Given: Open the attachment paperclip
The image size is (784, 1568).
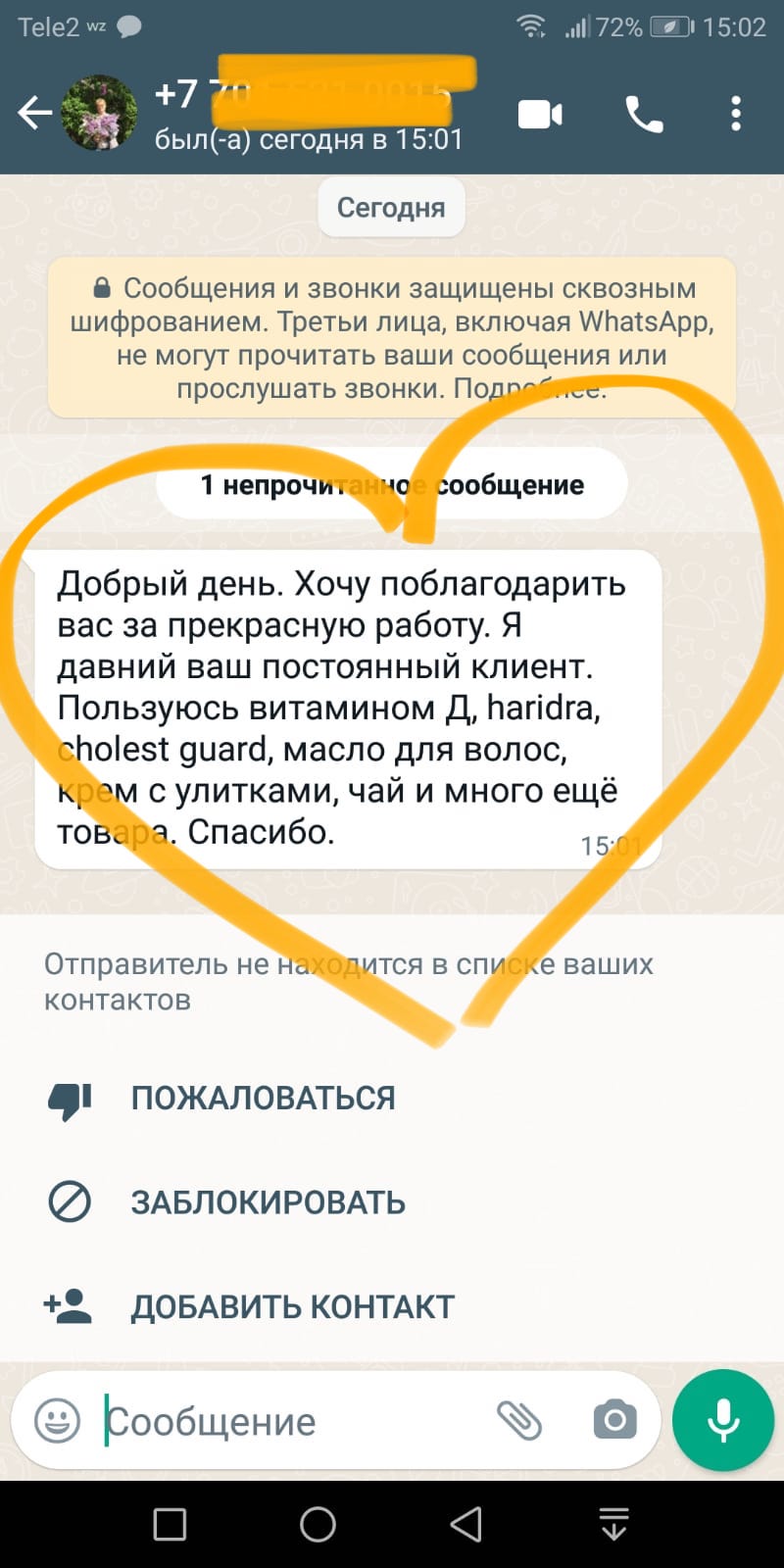Looking at the screenshot, I should pyautogui.click(x=519, y=1421).
